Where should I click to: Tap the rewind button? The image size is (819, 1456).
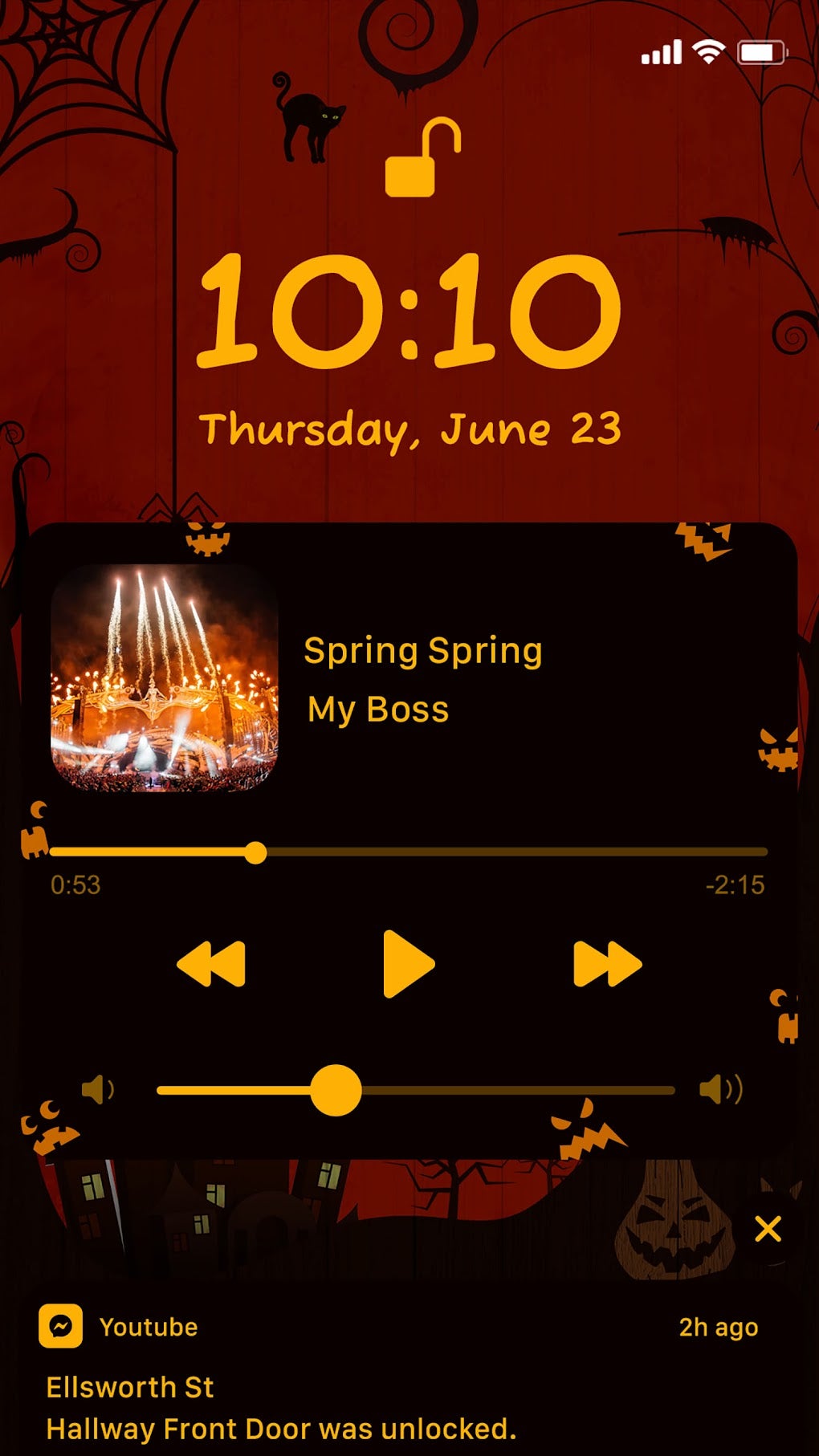coord(211,963)
